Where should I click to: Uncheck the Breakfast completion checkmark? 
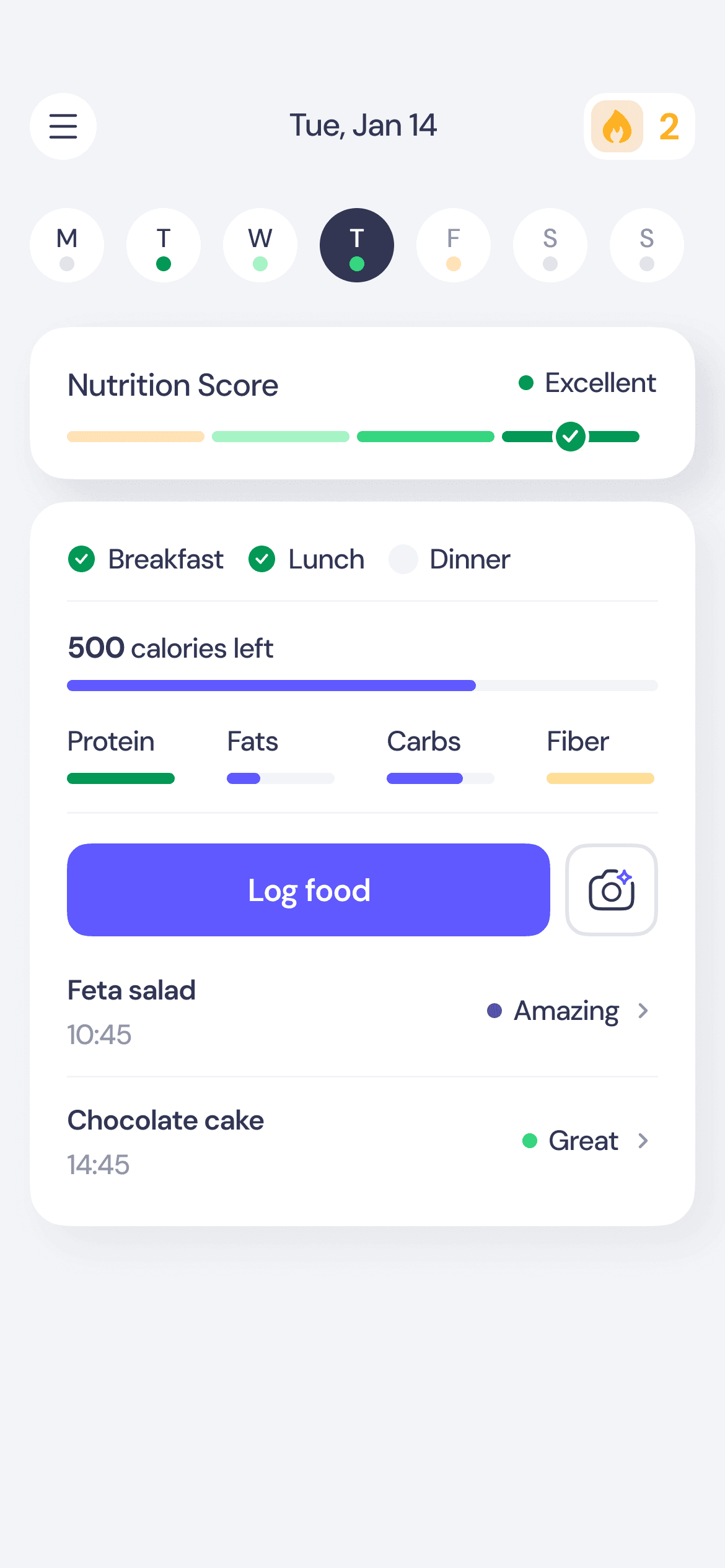[x=81, y=559]
